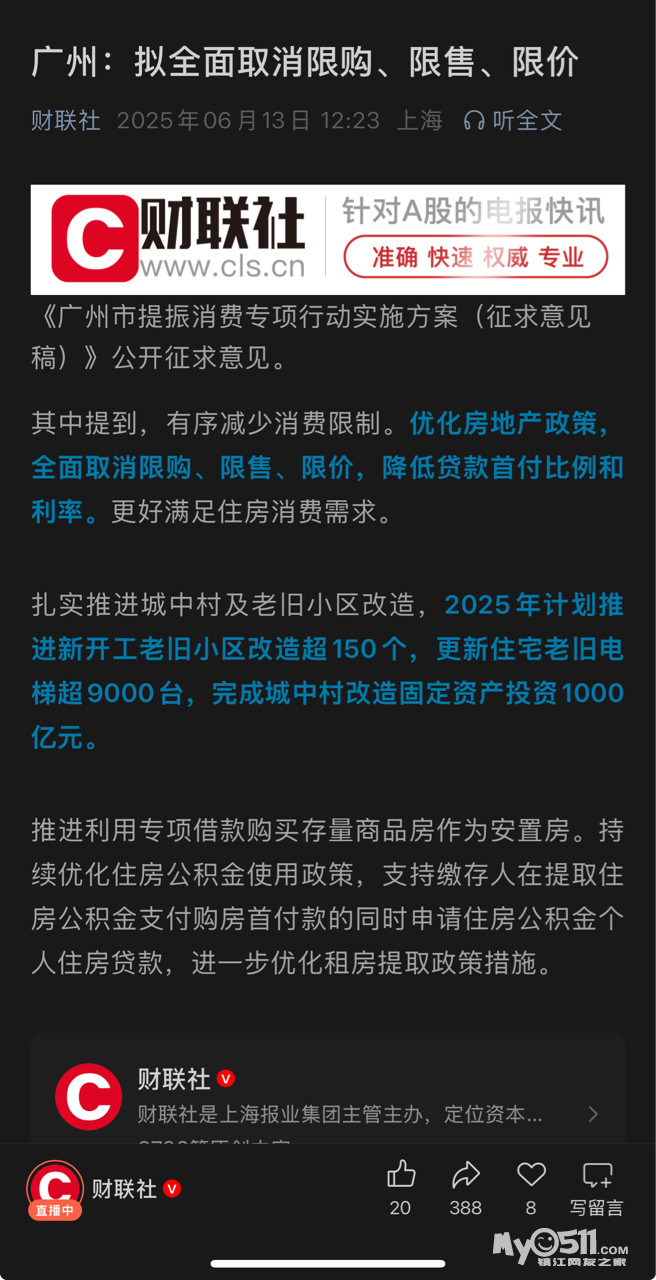The width and height of the screenshot is (656, 1280).
Task: Open the 财联社 banner image
Action: click(327, 240)
